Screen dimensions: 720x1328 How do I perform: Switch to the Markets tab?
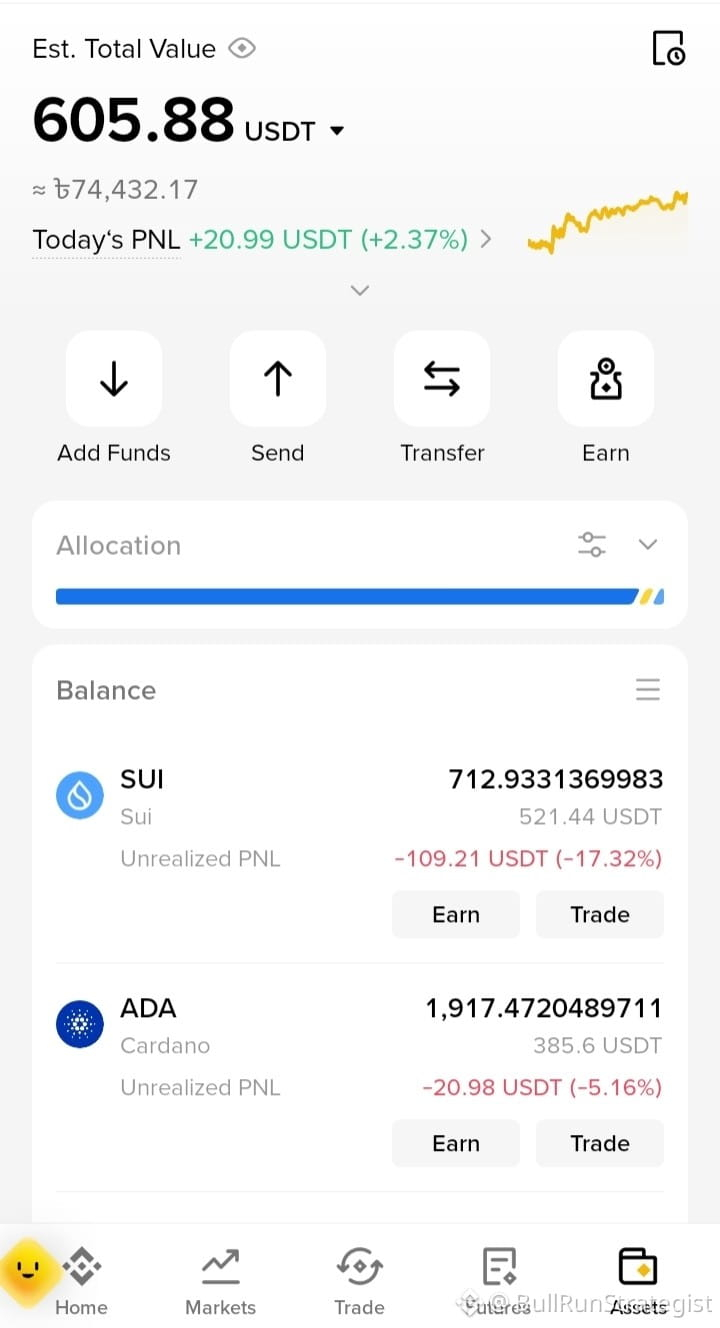click(220, 1283)
